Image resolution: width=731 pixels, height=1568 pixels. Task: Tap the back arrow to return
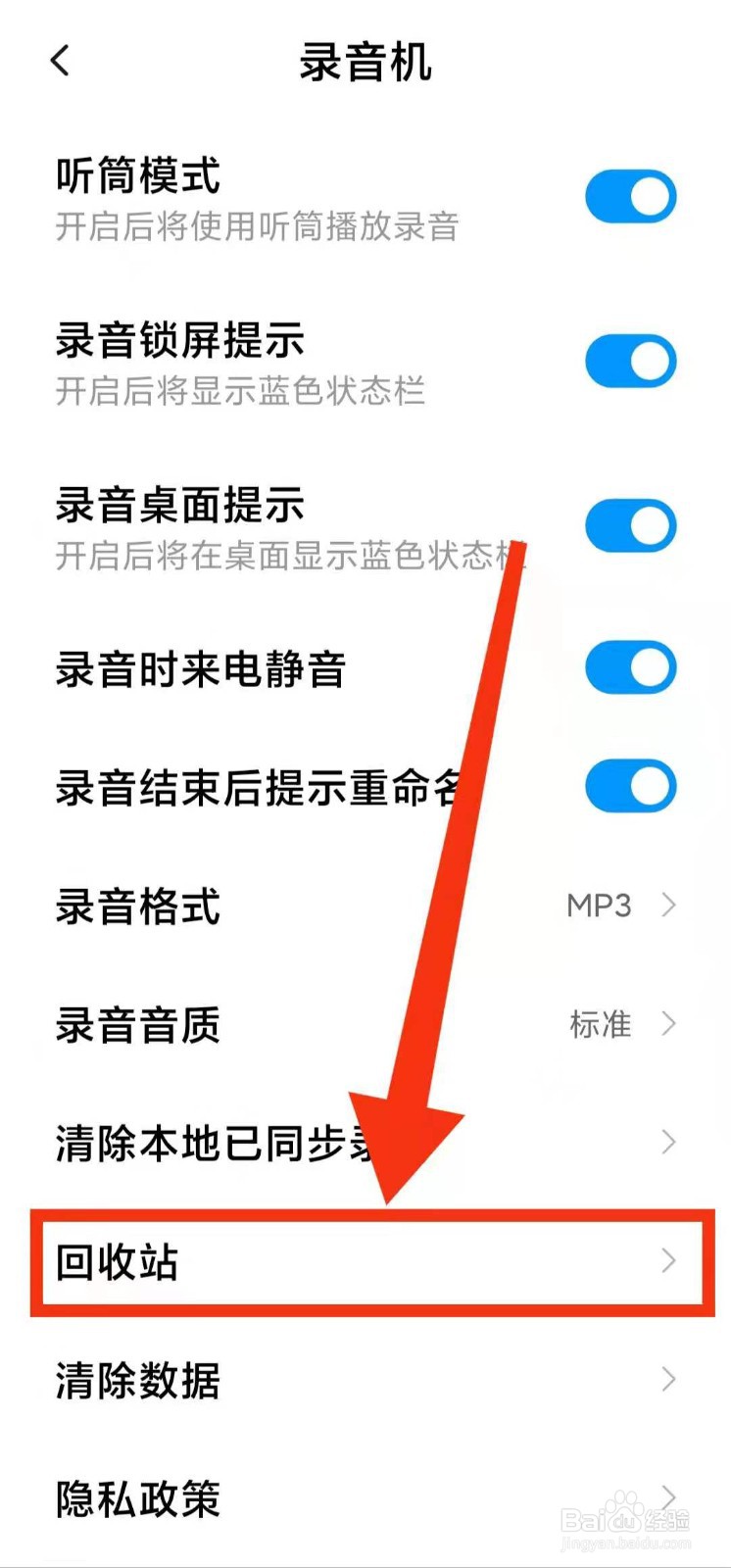(59, 61)
